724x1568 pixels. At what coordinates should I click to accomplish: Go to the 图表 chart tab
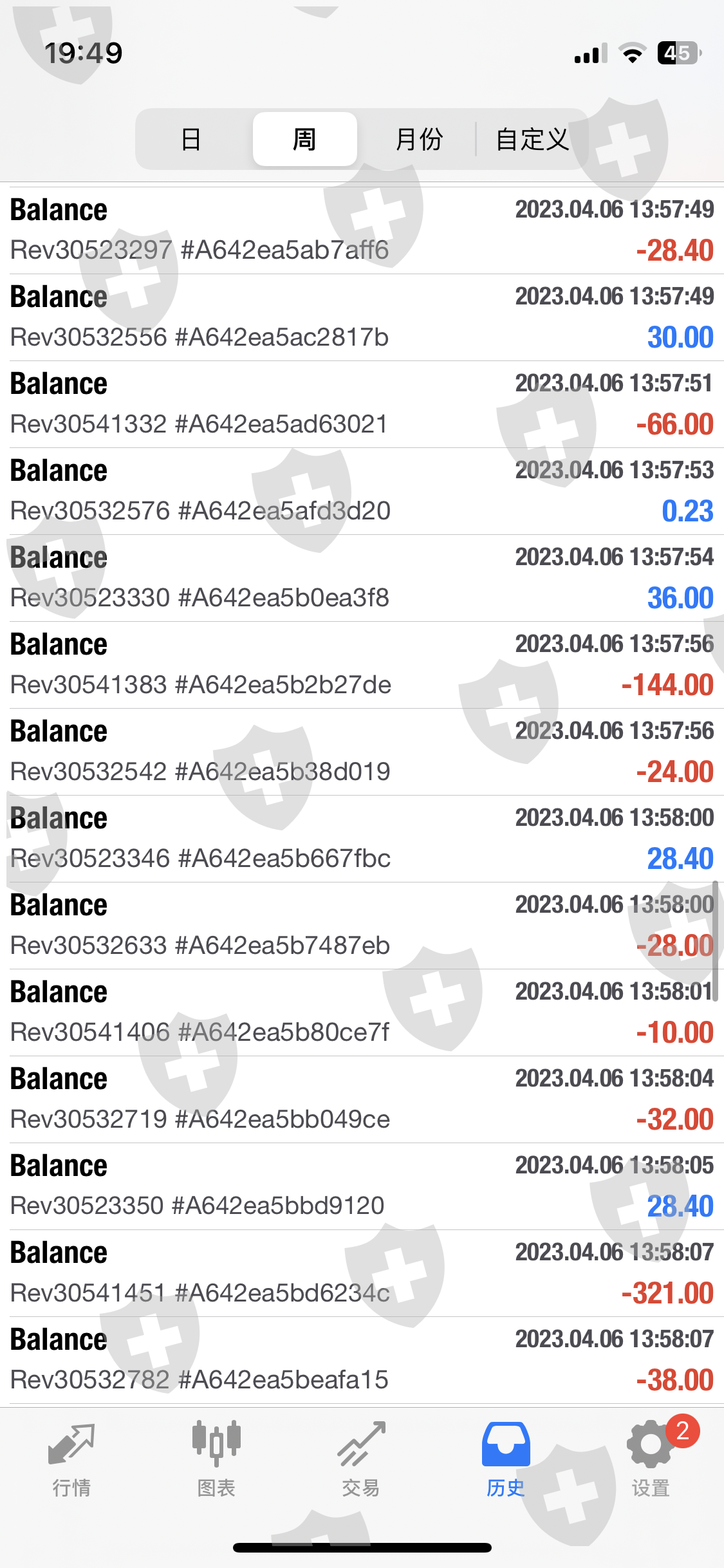[216, 1460]
